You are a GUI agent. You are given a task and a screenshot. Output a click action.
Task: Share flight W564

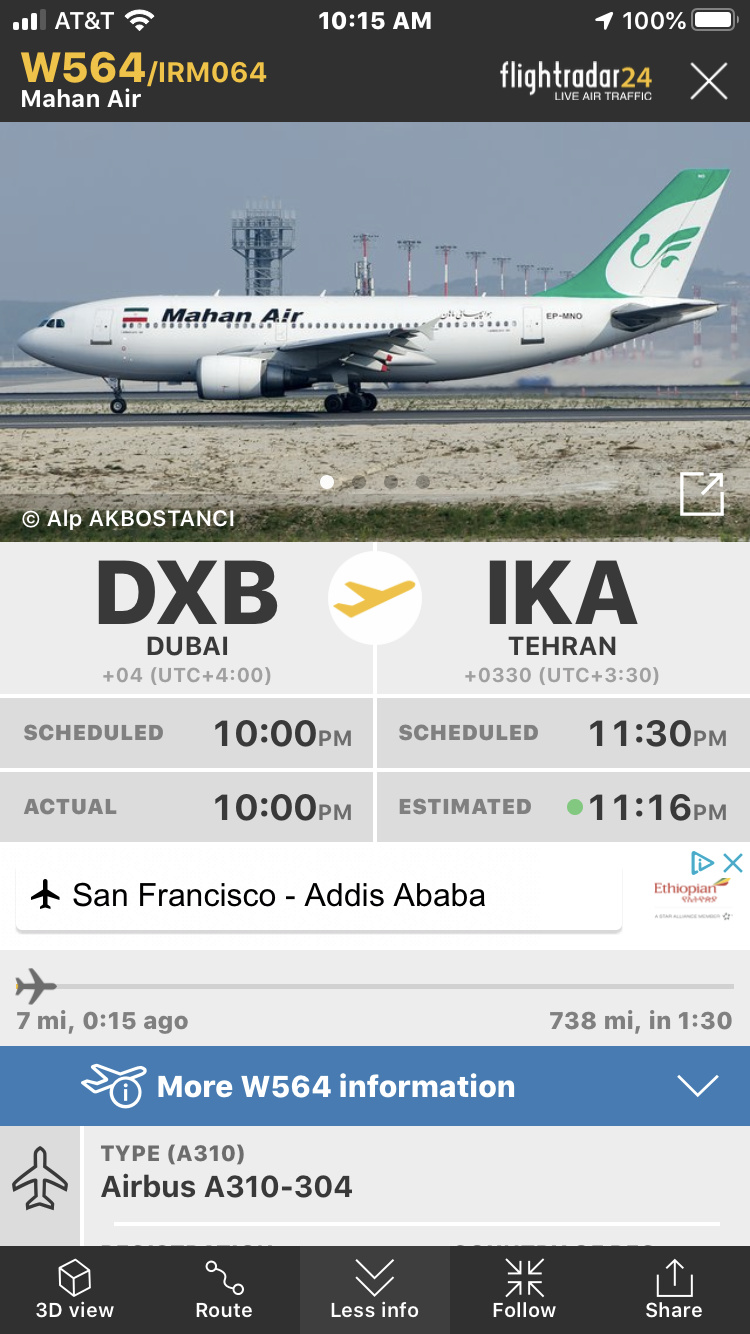point(673,1289)
